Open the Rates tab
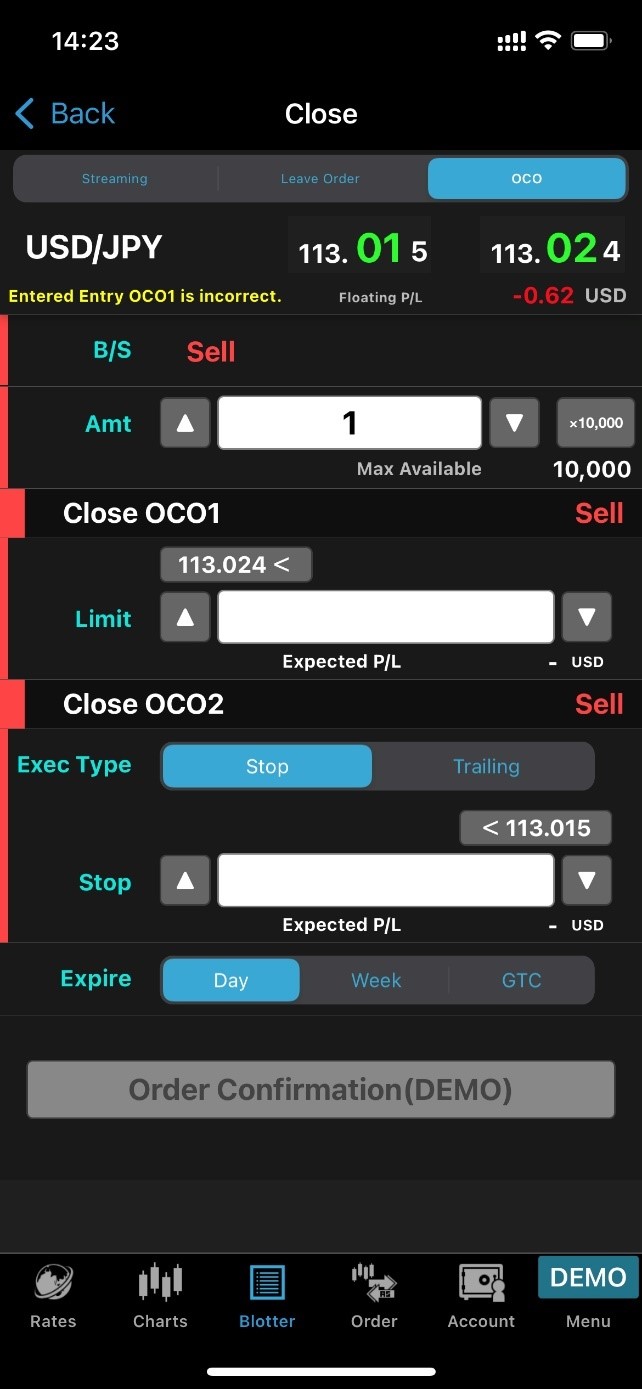642x1389 pixels. click(53, 1295)
